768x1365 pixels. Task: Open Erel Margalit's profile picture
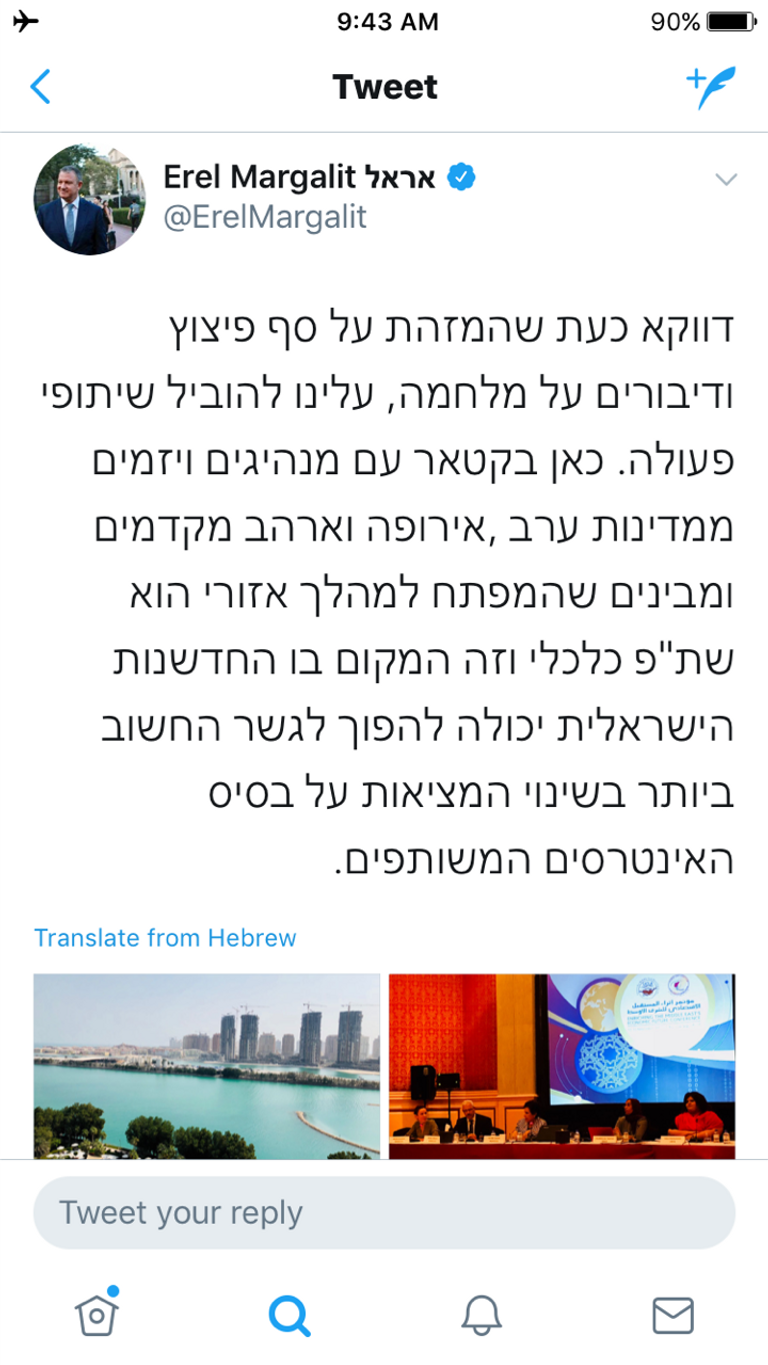point(89,199)
